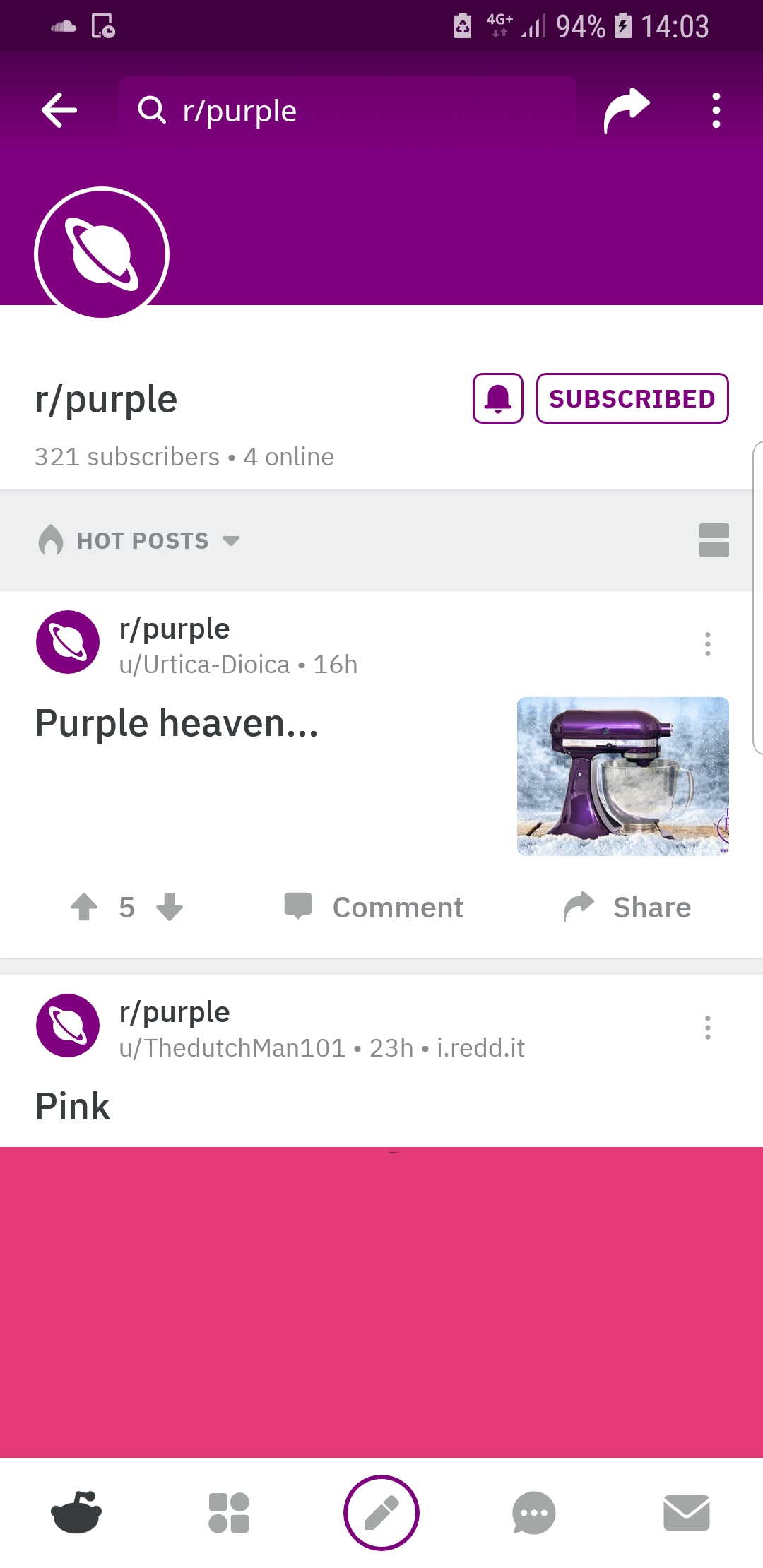Toggle the SUBSCRIBED state for r/purple

pyautogui.click(x=632, y=398)
